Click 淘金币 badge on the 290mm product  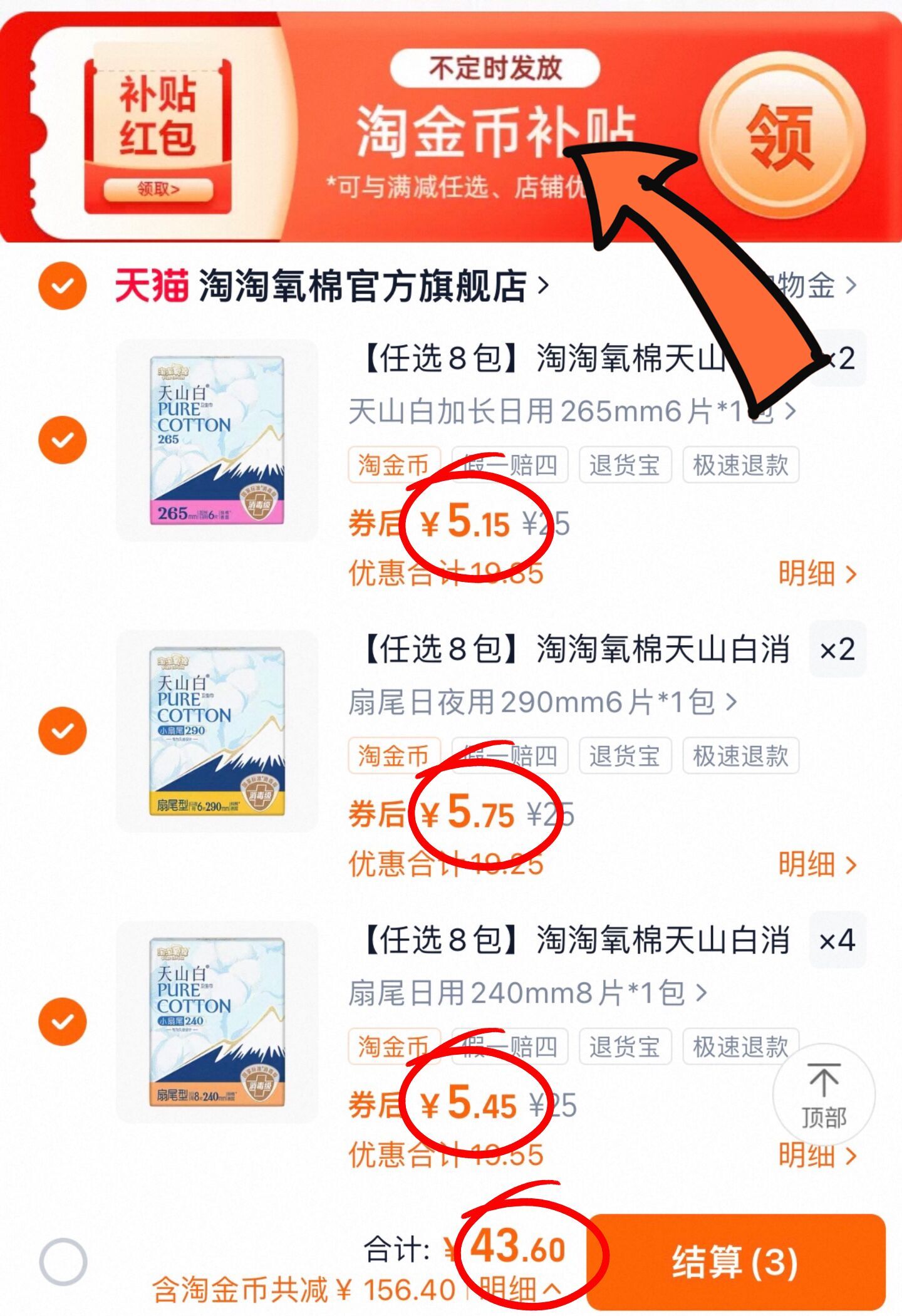point(394,756)
